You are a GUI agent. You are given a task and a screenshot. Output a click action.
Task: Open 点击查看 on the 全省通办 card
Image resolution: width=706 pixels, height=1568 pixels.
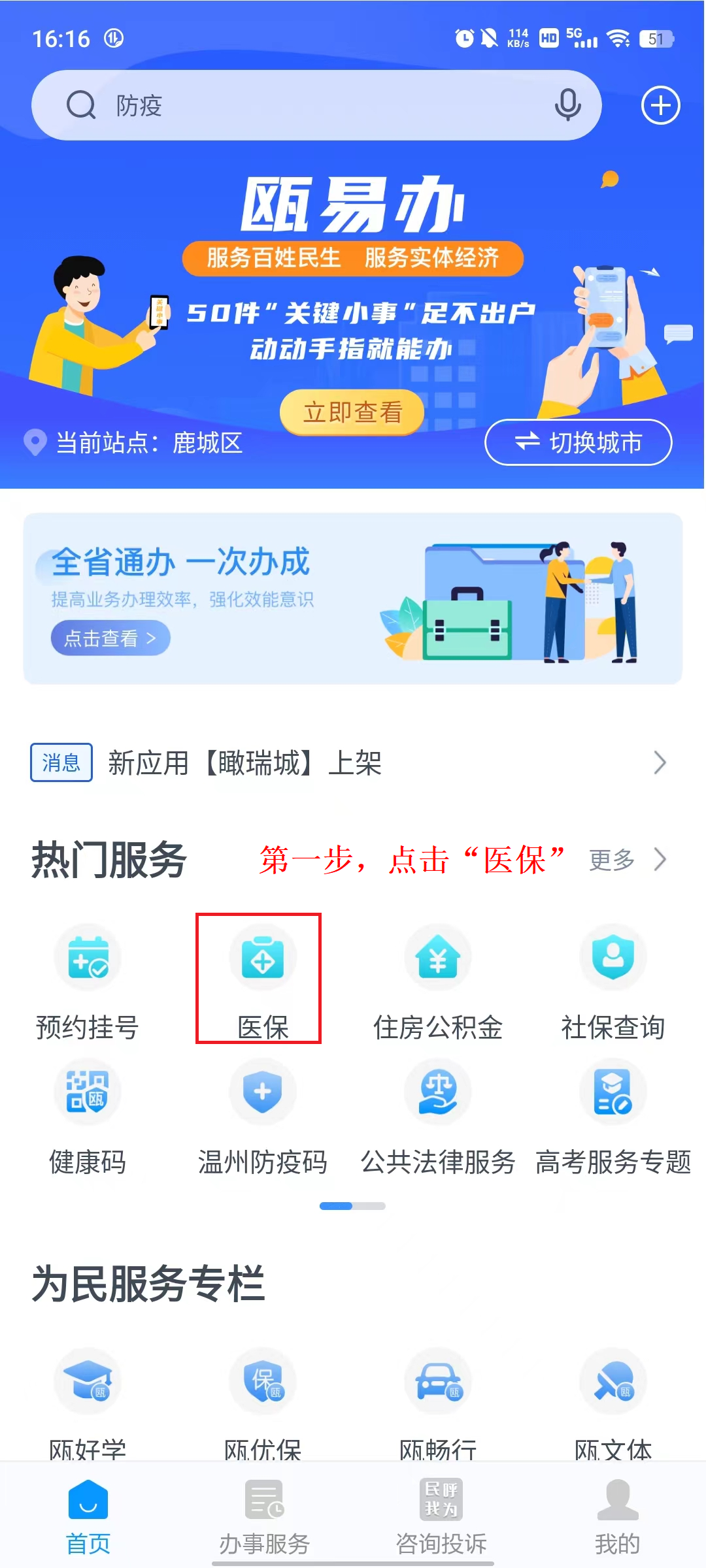(110, 638)
